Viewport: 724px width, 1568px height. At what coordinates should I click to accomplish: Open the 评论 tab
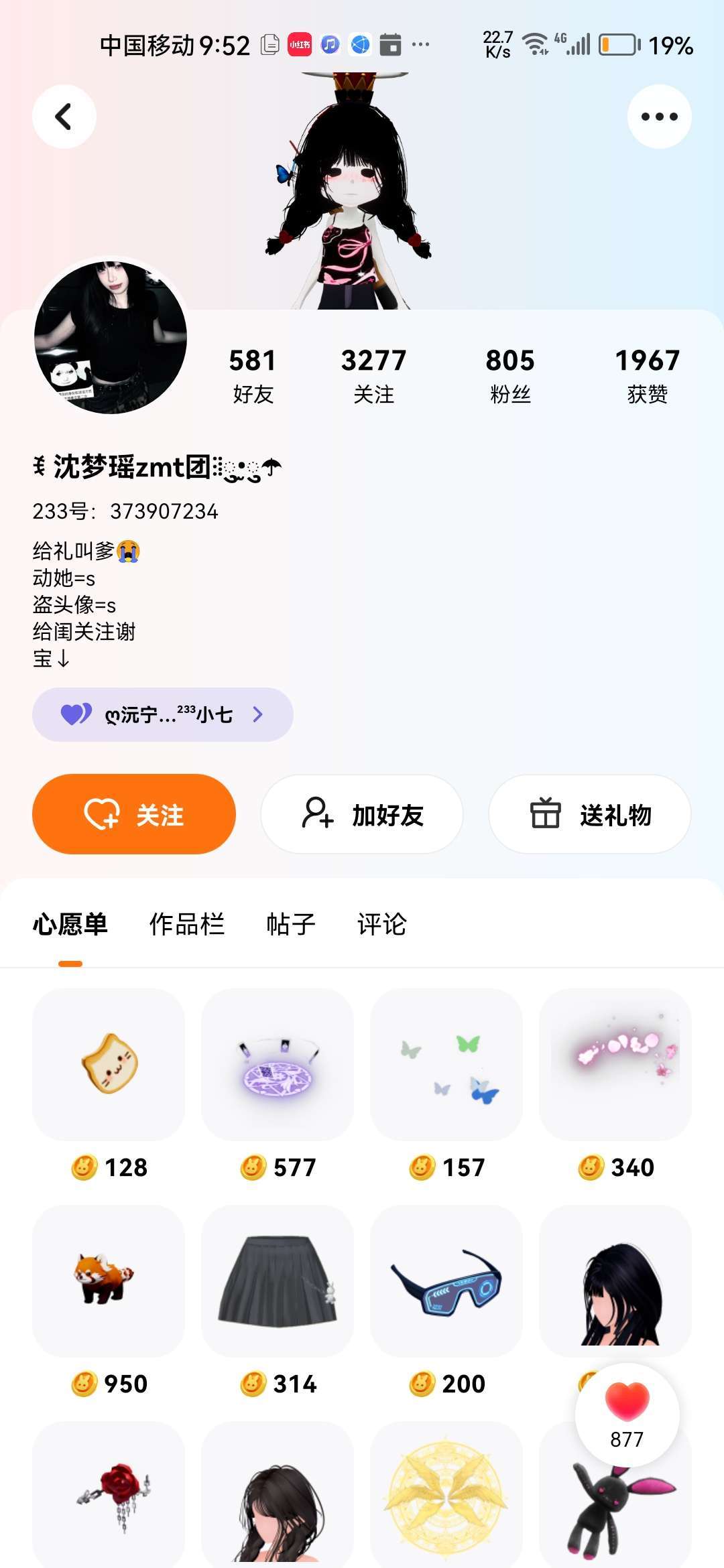click(381, 924)
